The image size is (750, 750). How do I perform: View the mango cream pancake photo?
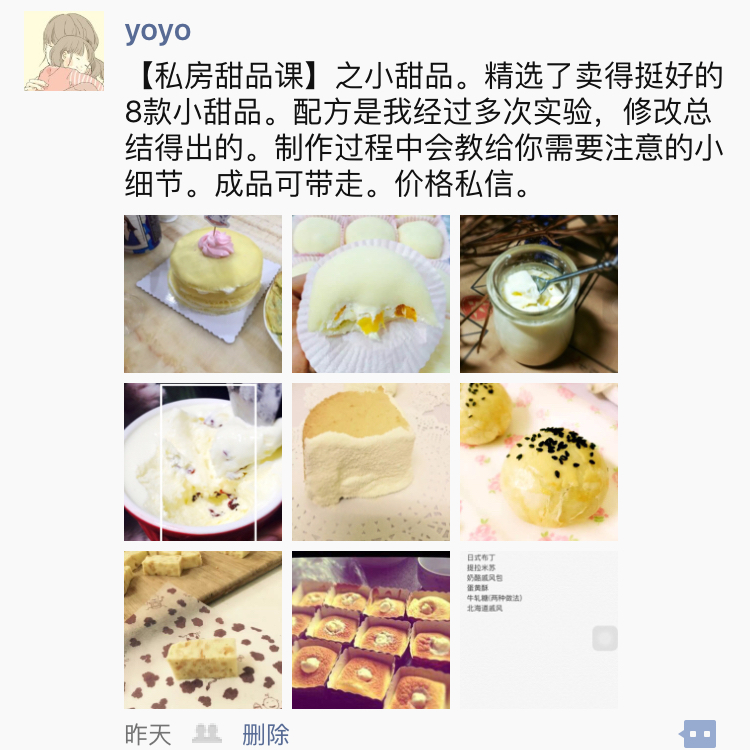click(371, 294)
